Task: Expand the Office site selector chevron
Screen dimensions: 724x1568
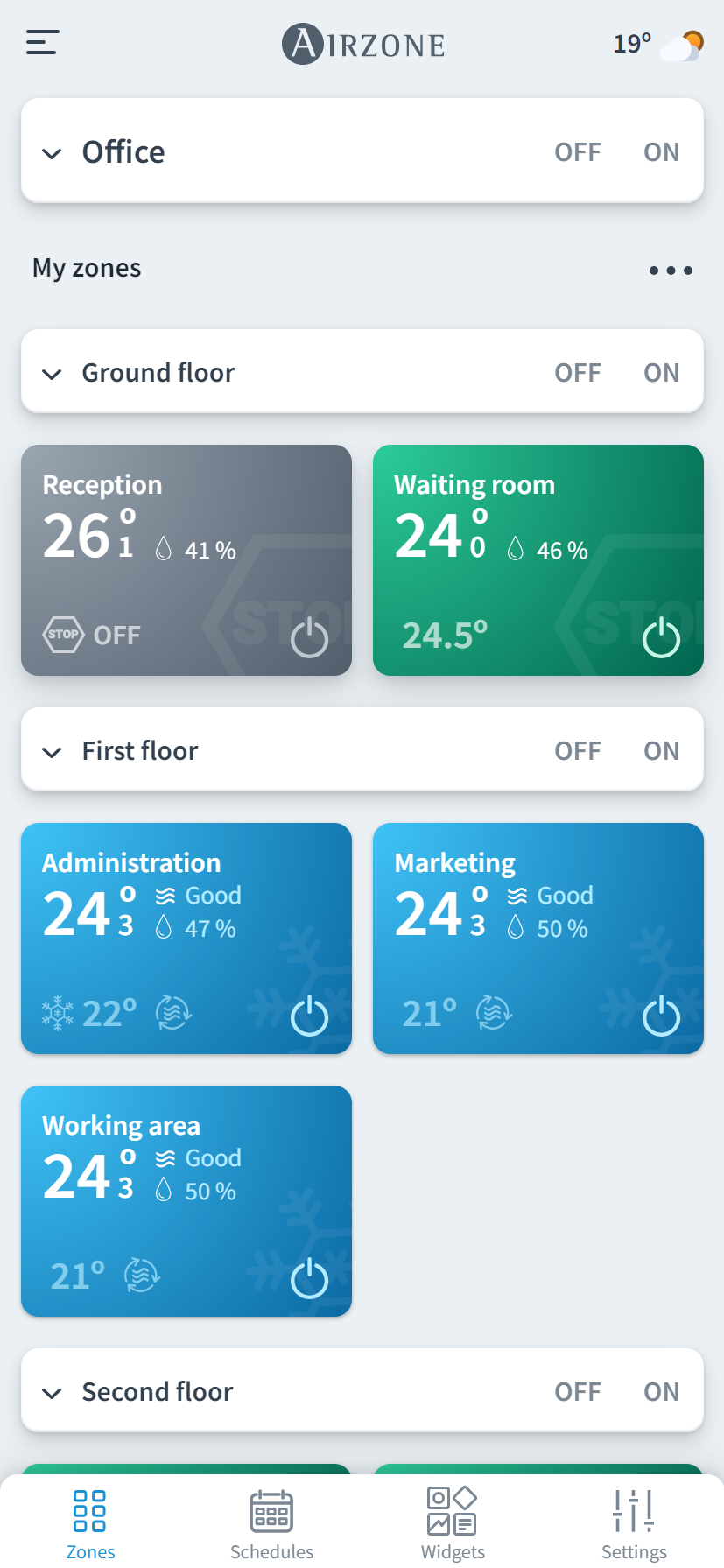Action: (53, 153)
